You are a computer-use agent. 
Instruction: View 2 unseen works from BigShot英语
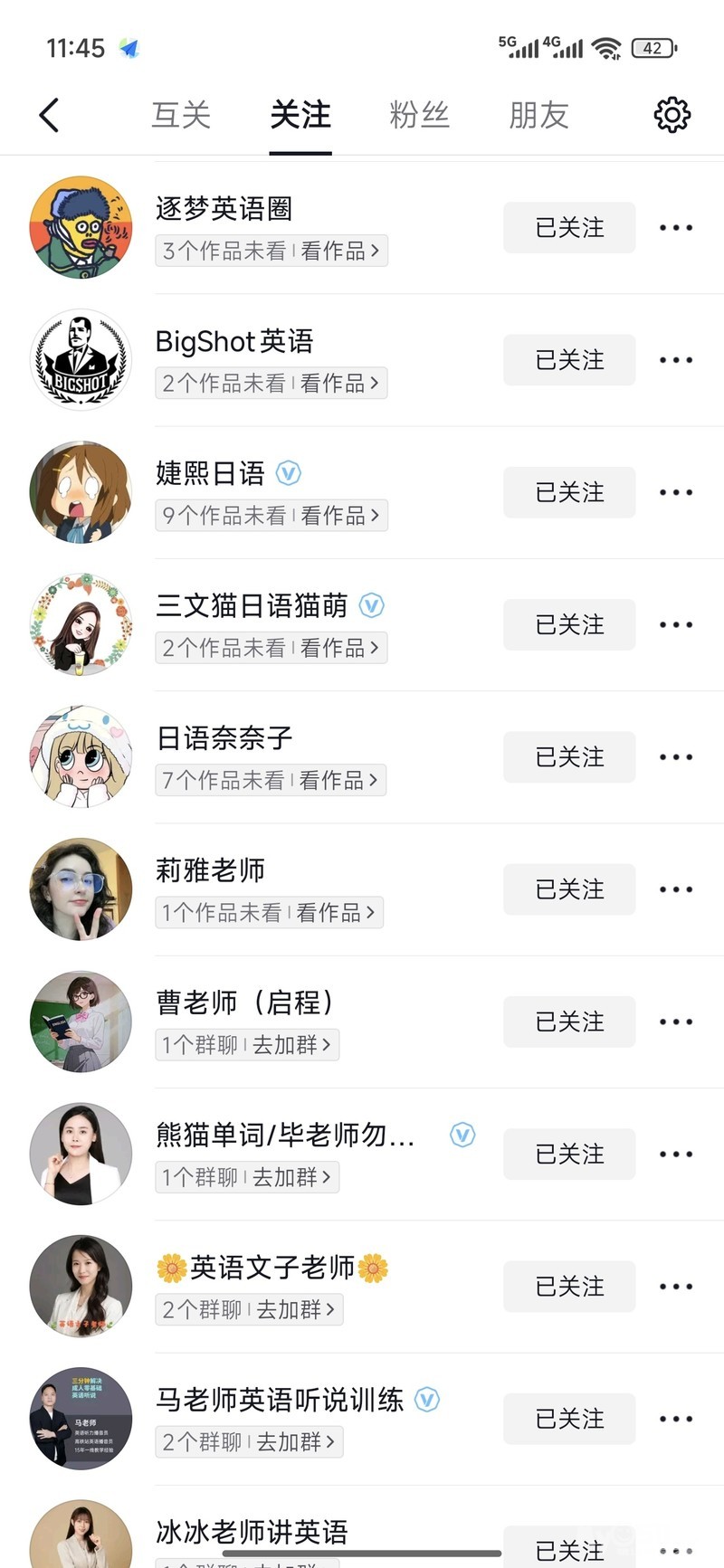pyautogui.click(x=271, y=384)
